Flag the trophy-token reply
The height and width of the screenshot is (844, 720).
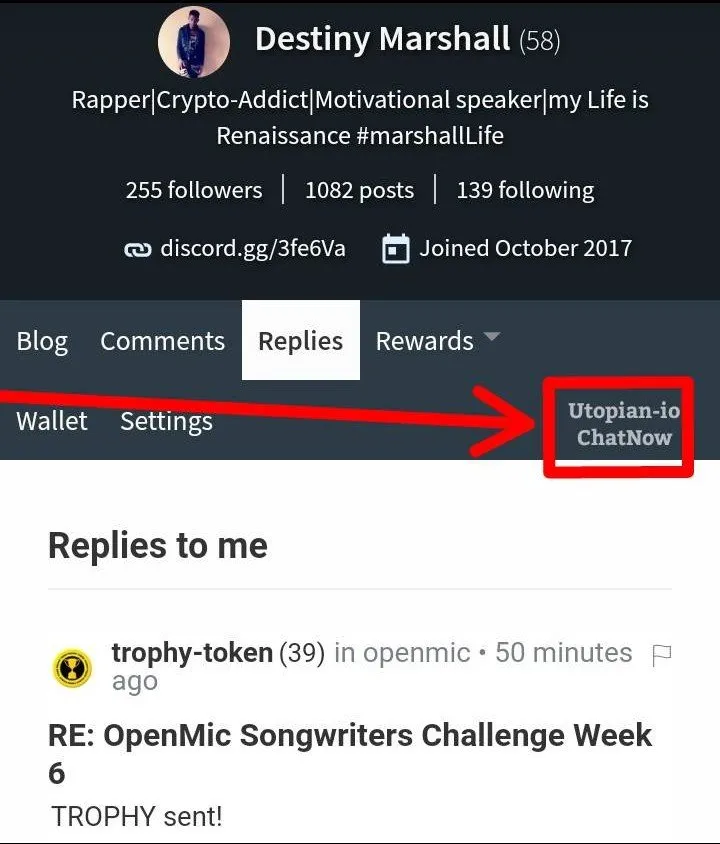(x=661, y=654)
